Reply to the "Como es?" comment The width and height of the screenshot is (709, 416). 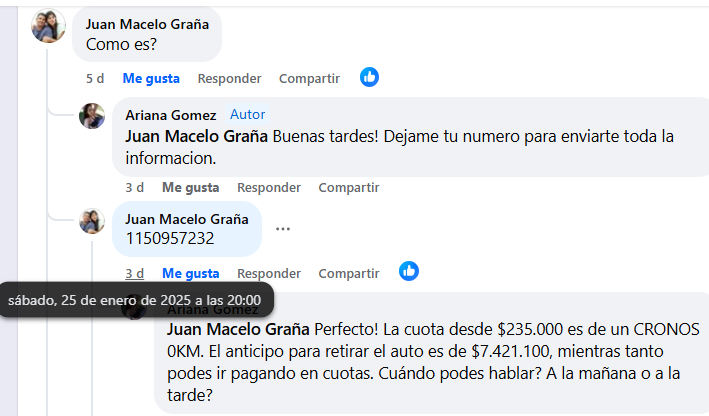point(229,78)
